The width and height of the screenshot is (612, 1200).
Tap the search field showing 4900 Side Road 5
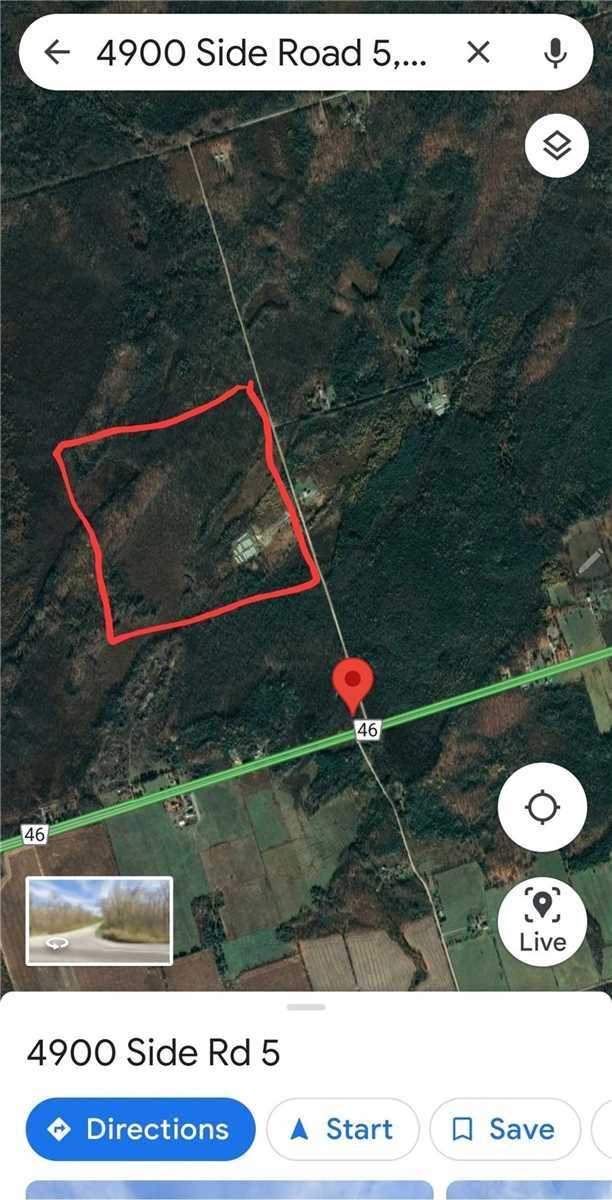pos(262,53)
